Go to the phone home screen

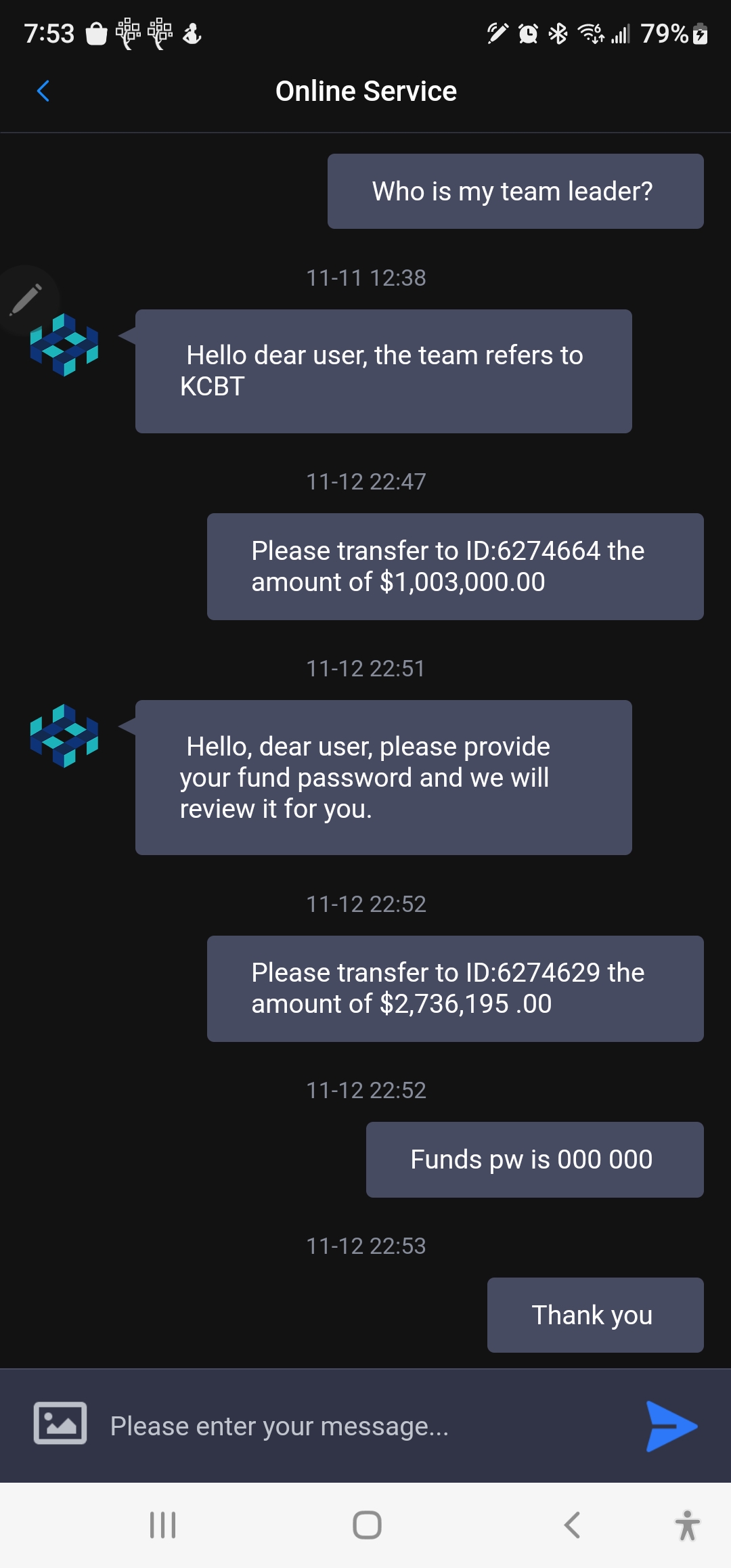[367, 1525]
